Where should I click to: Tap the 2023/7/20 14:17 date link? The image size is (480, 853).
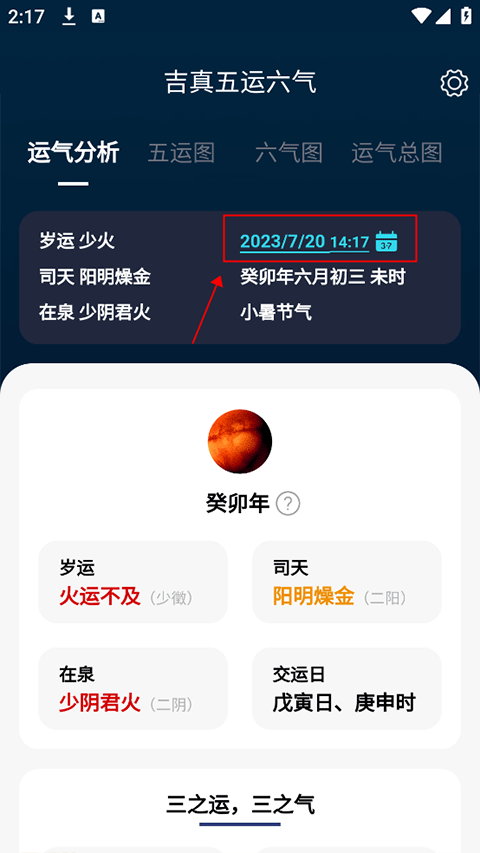tap(304, 242)
